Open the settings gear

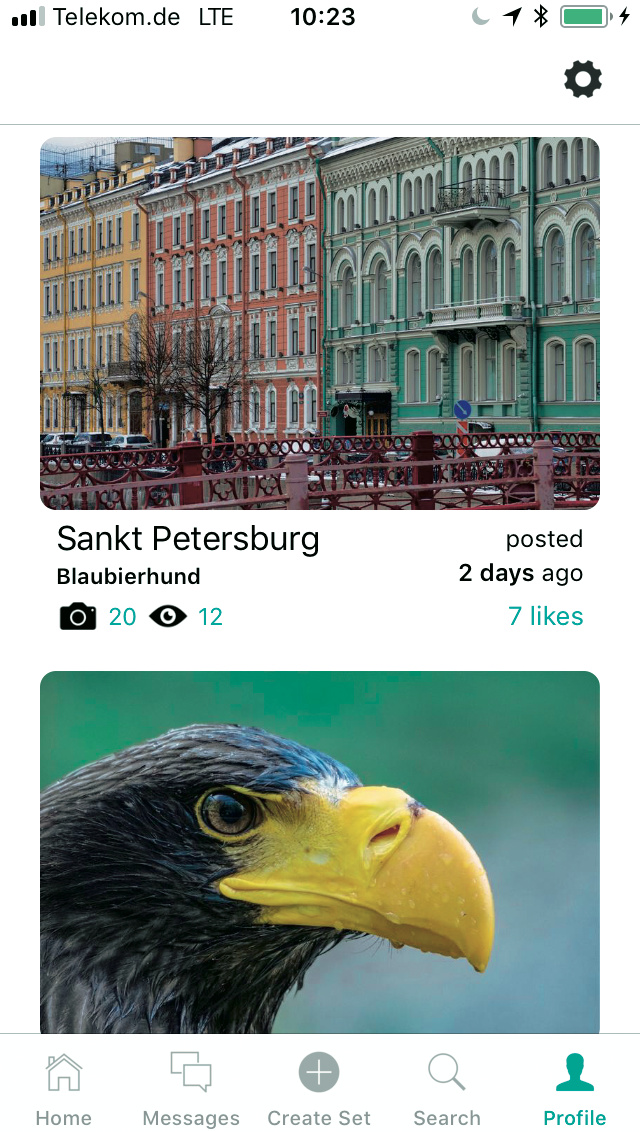click(583, 79)
